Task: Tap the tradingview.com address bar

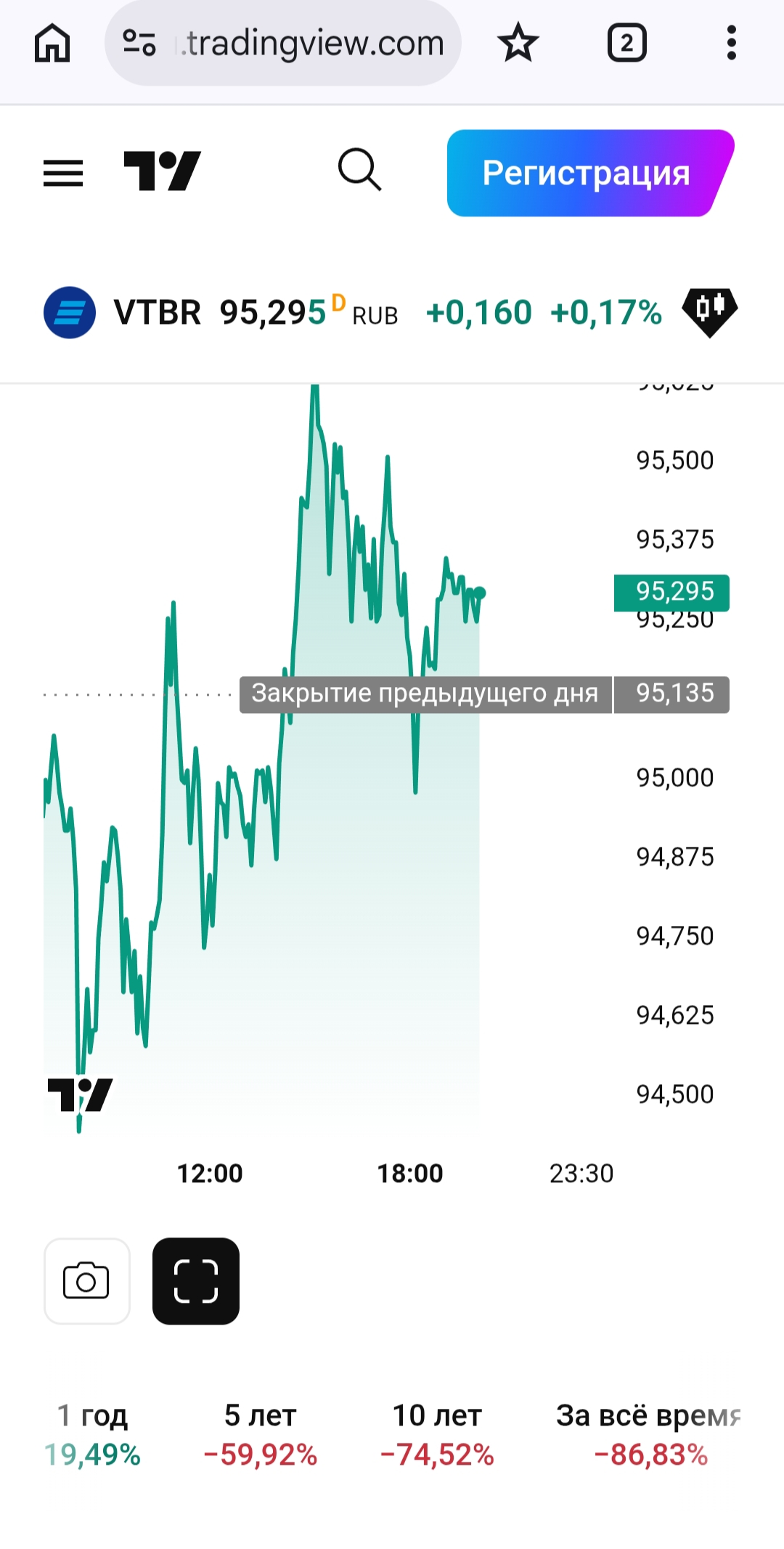Action: (x=283, y=44)
